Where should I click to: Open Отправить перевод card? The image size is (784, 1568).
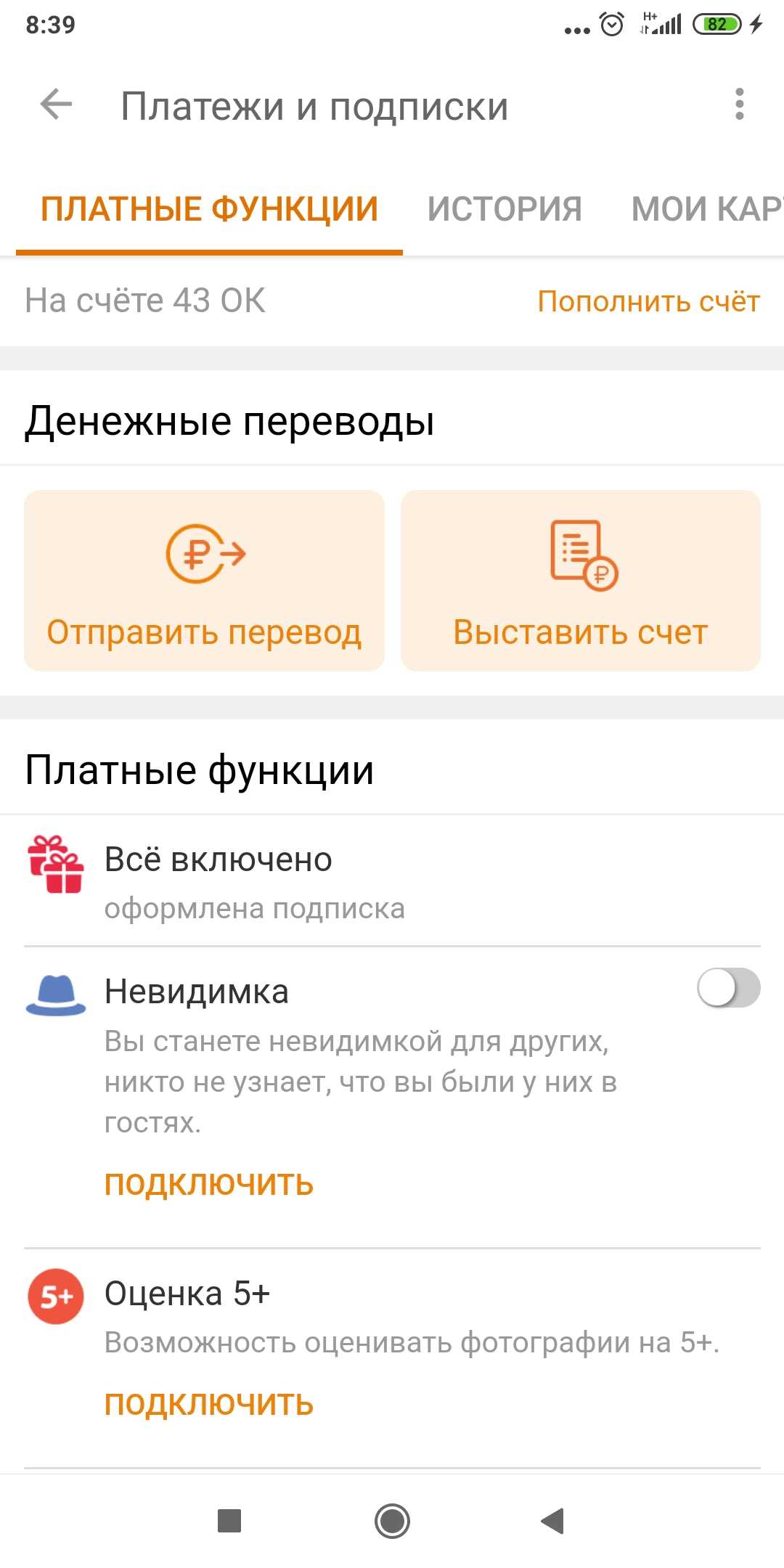point(204,581)
